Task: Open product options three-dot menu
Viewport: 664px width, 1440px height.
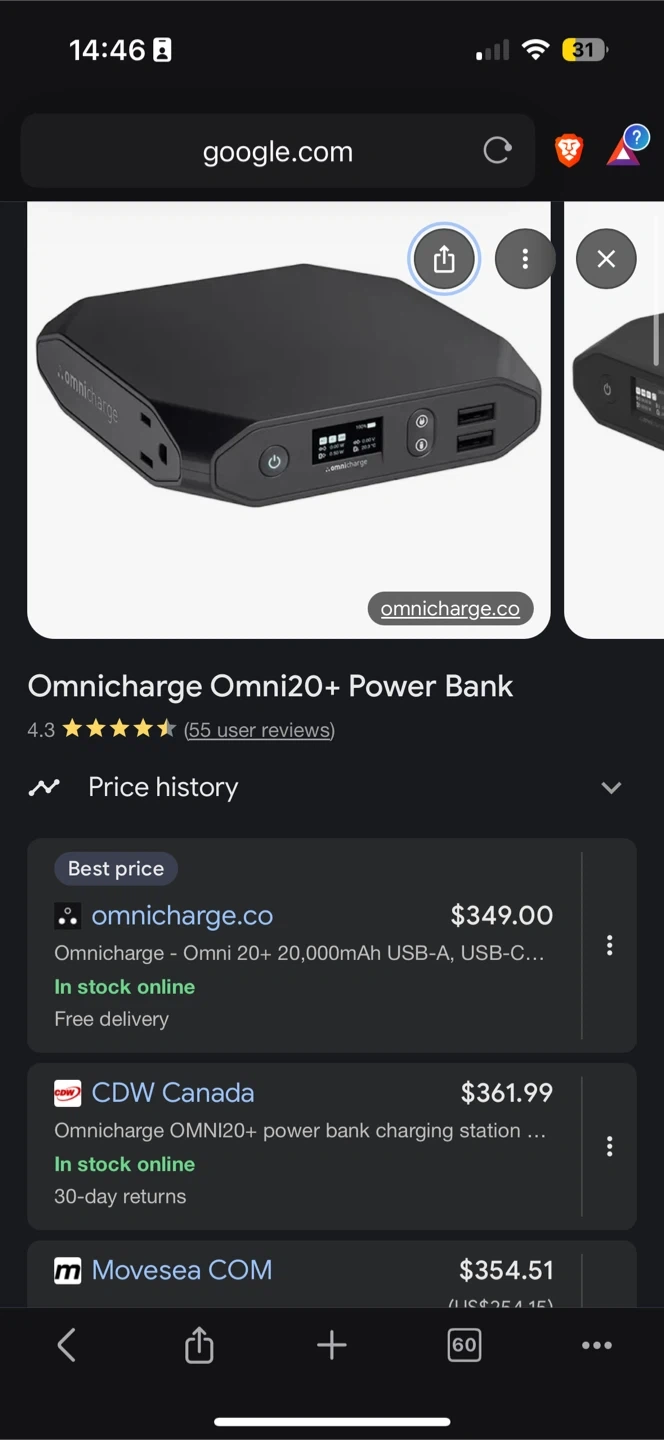Action: click(525, 260)
